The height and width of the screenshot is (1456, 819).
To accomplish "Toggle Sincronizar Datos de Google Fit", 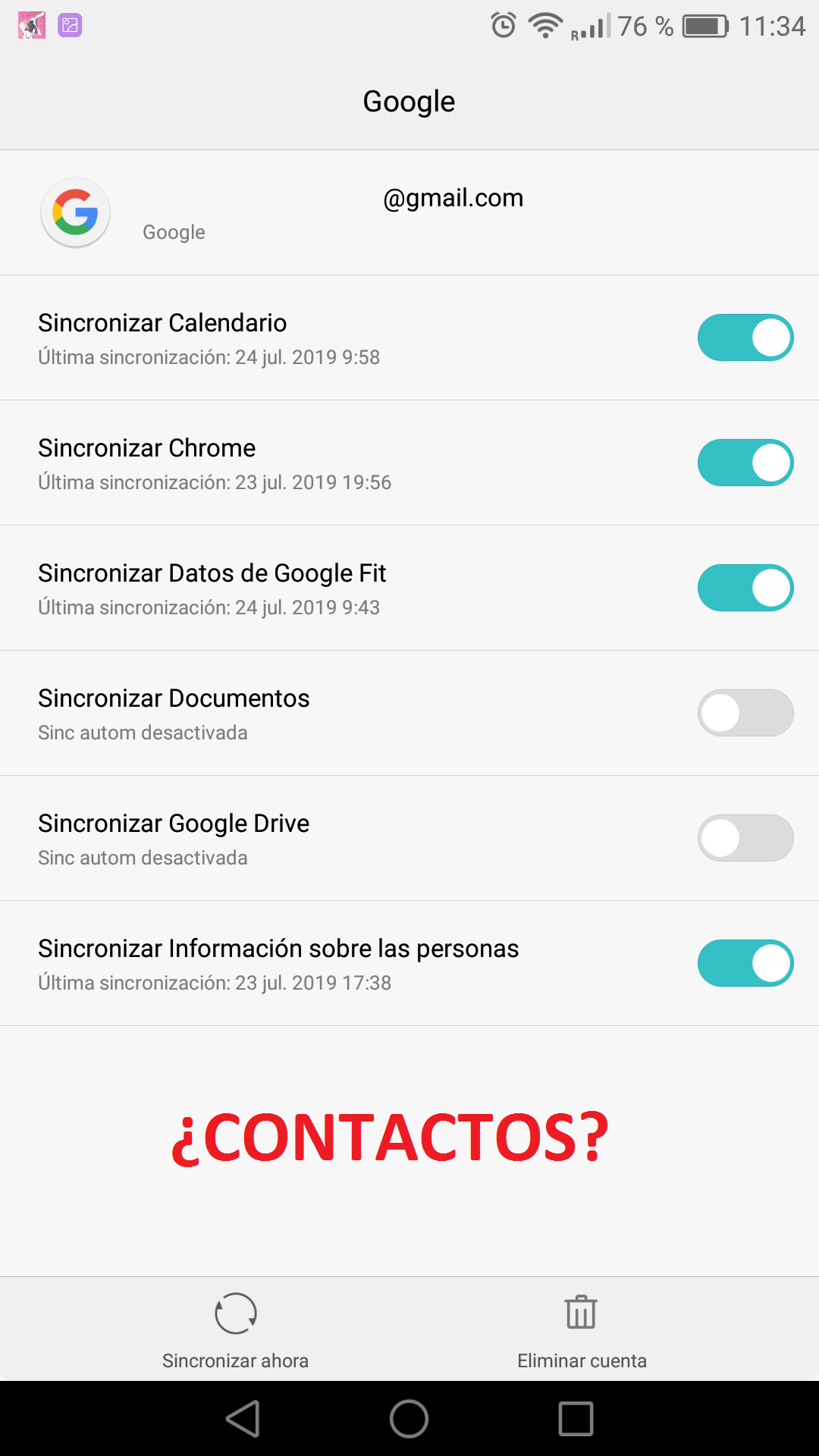I will (745, 588).
